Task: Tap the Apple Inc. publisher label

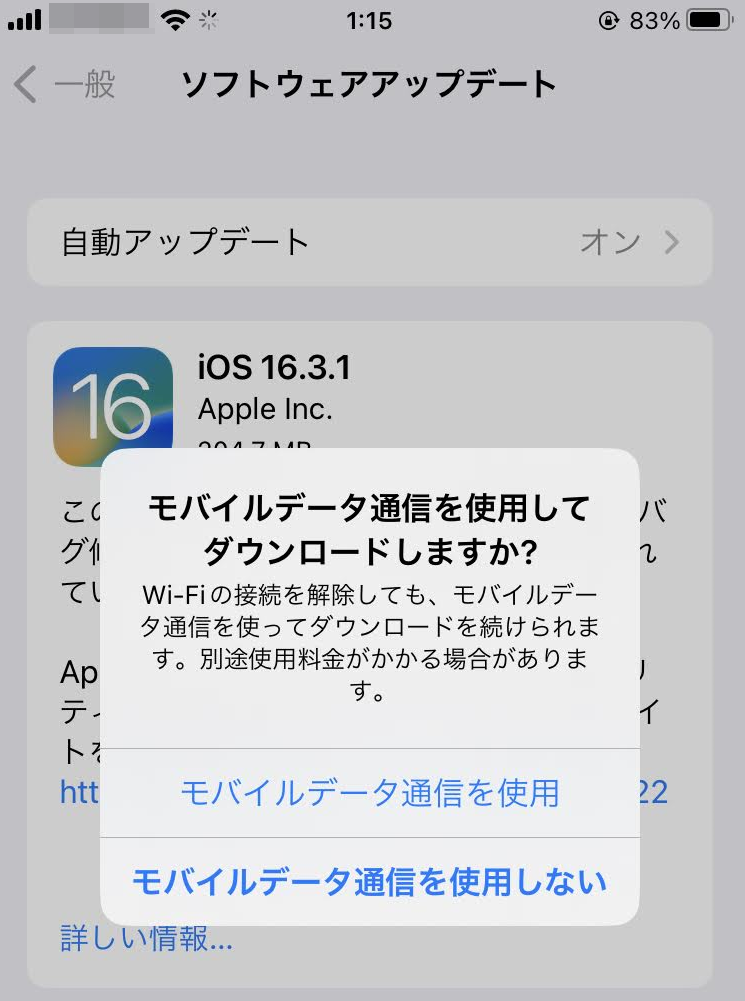Action: click(265, 408)
